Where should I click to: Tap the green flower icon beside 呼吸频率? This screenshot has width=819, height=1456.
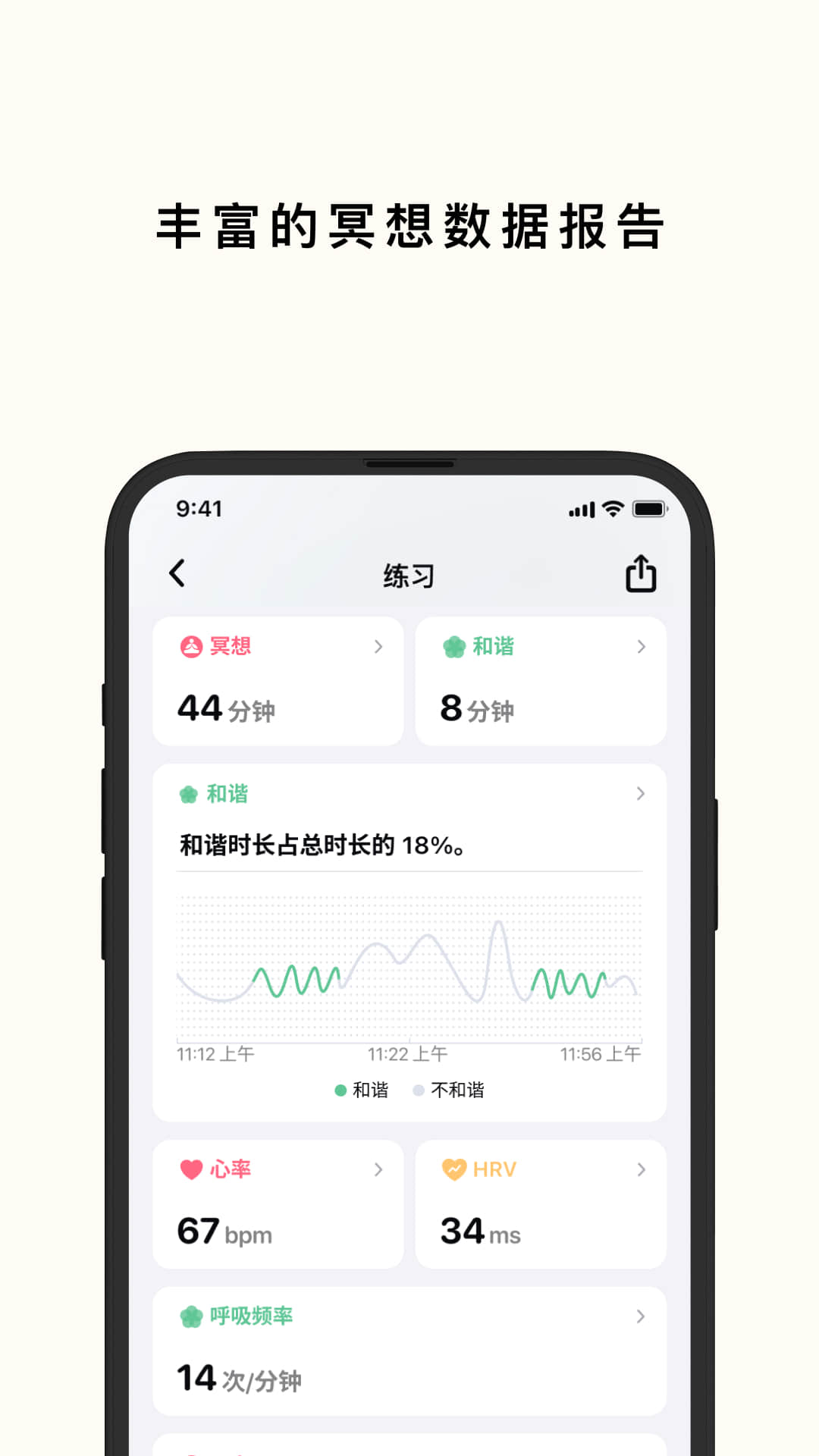coord(190,1316)
